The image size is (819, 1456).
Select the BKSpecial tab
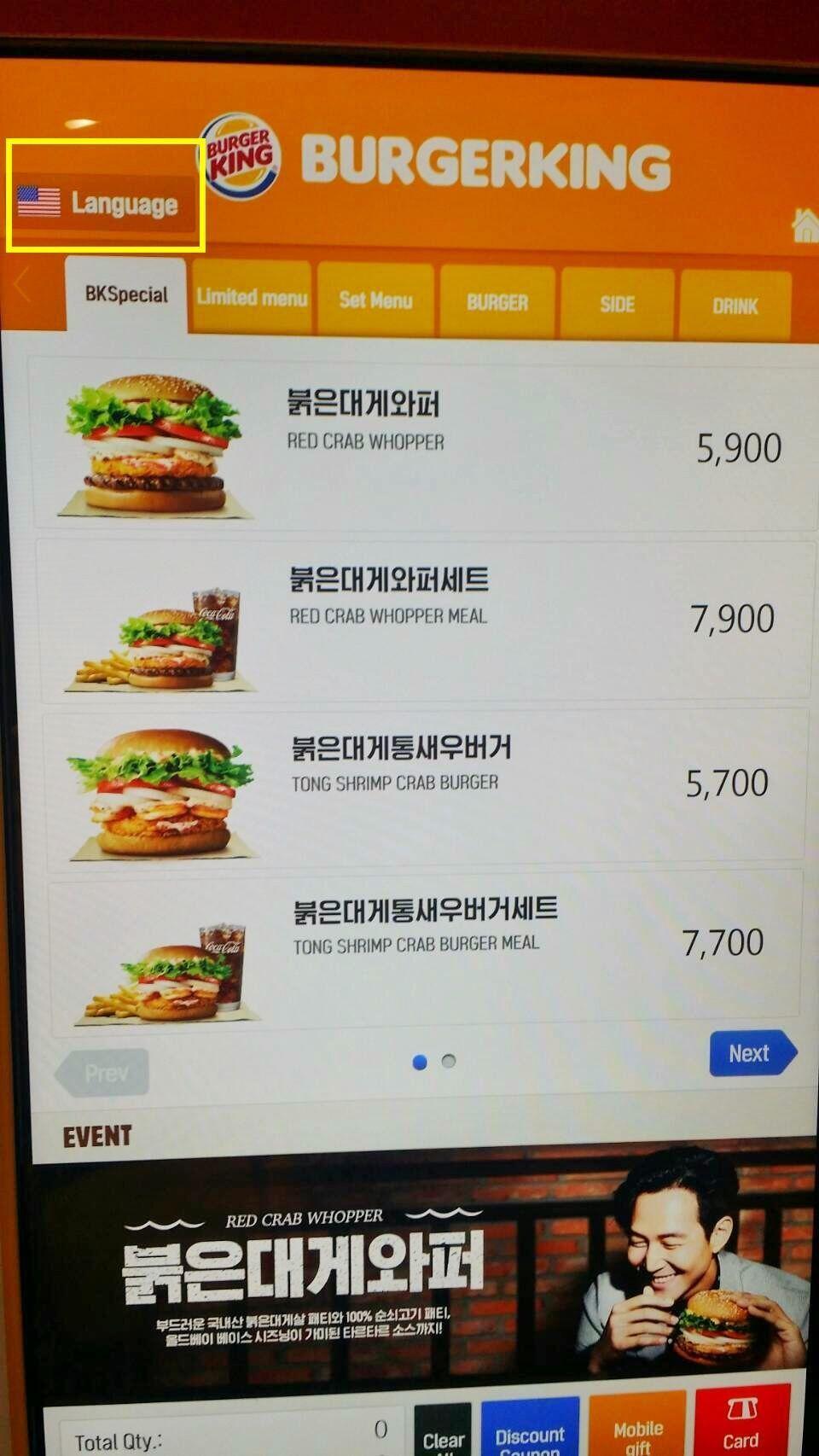coord(126,295)
